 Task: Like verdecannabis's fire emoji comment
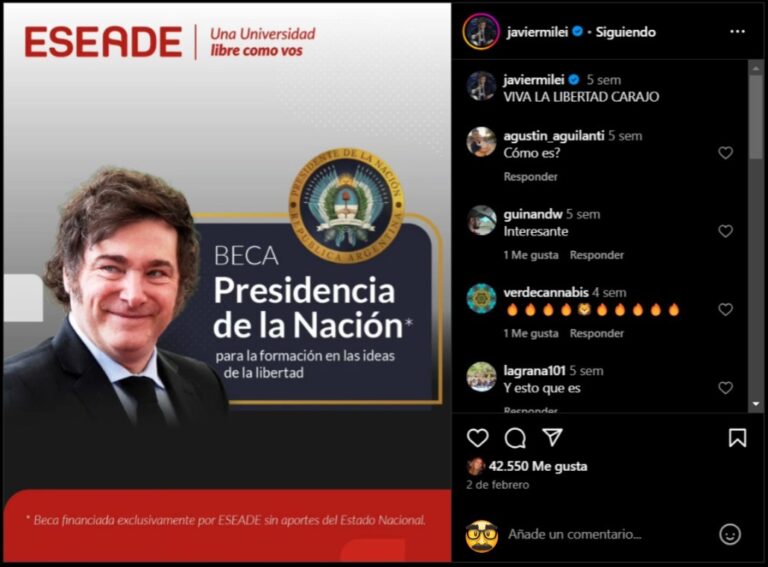[x=726, y=310]
